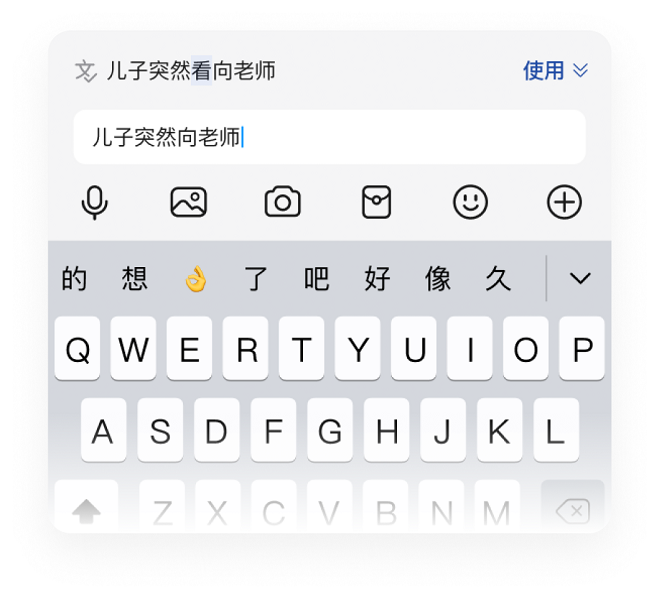Viewport: 660px width, 599px height.
Task: Expand the candidate word list chevron
Action: (x=580, y=279)
